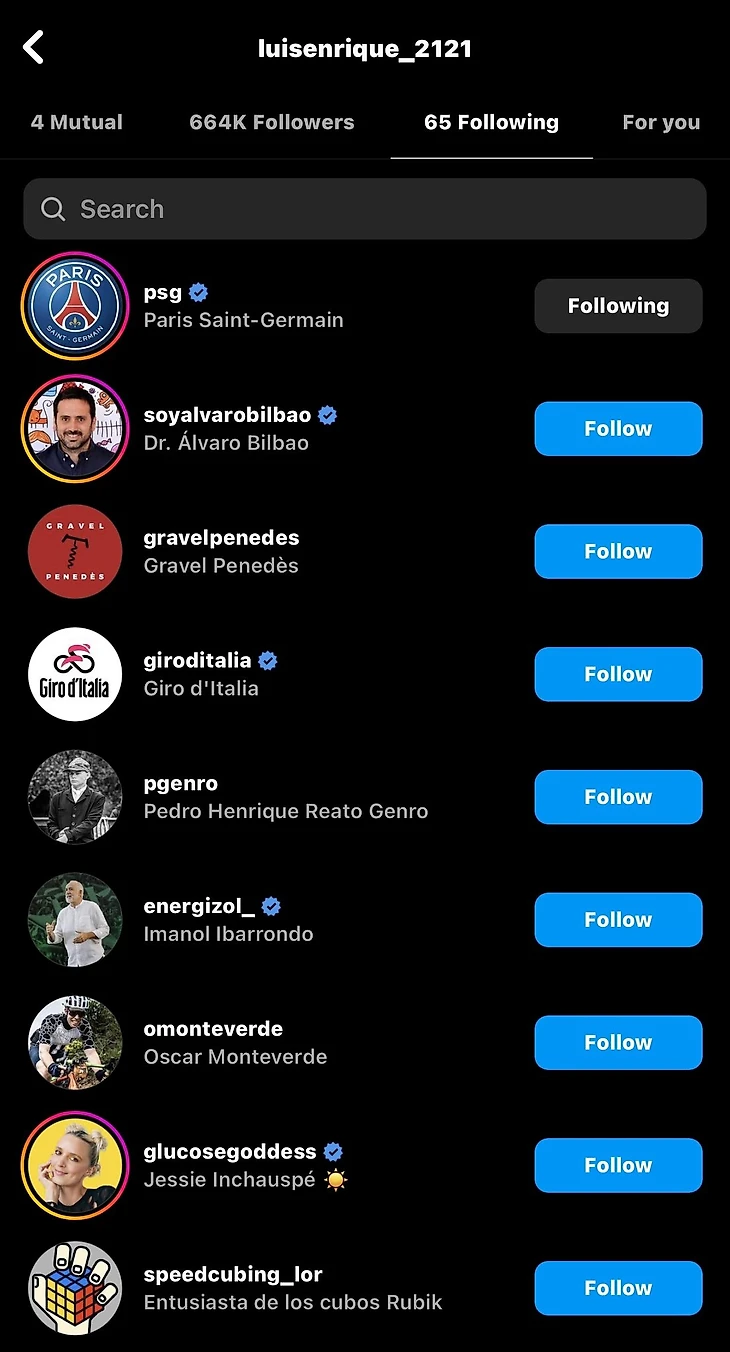The height and width of the screenshot is (1352, 730).
Task: Open Imanol Ibarrondo's profile
Action: pos(228,920)
